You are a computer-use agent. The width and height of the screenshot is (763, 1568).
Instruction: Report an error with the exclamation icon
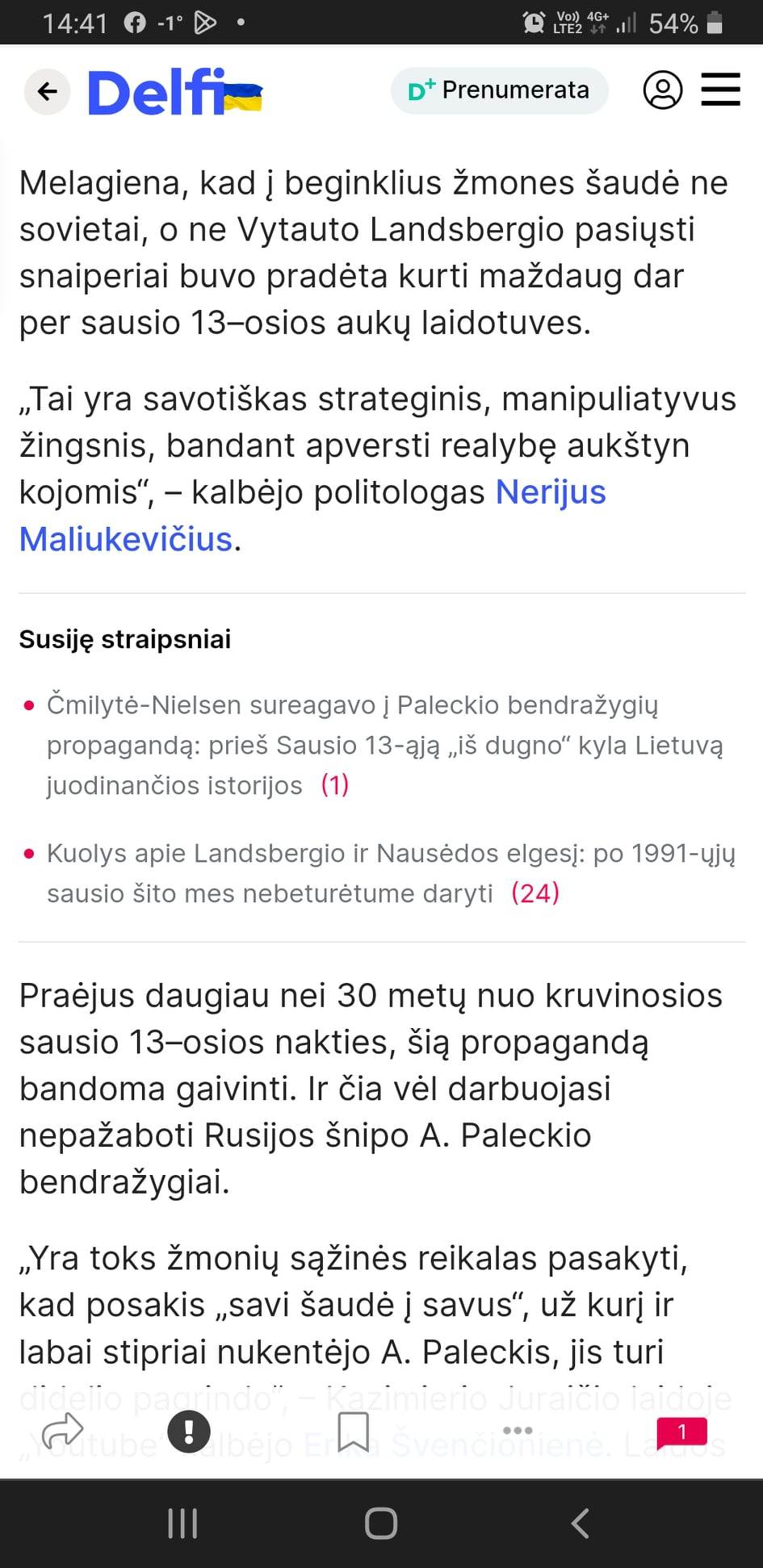[x=189, y=1432]
